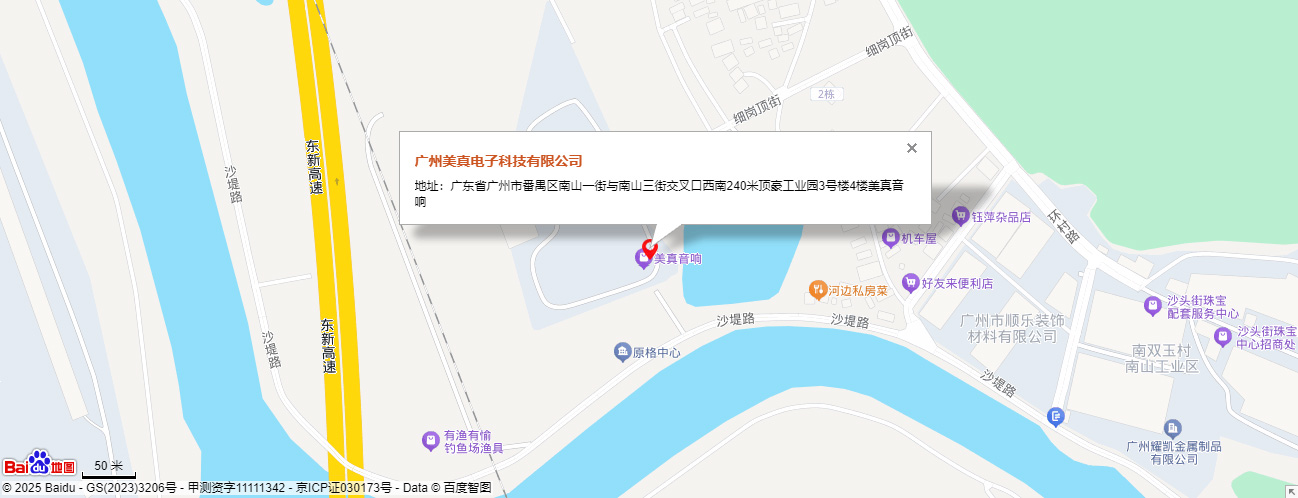Select the 有渔有愉钓鱼场渔具 shop marker
1298x498 pixels.
[x=430, y=441]
